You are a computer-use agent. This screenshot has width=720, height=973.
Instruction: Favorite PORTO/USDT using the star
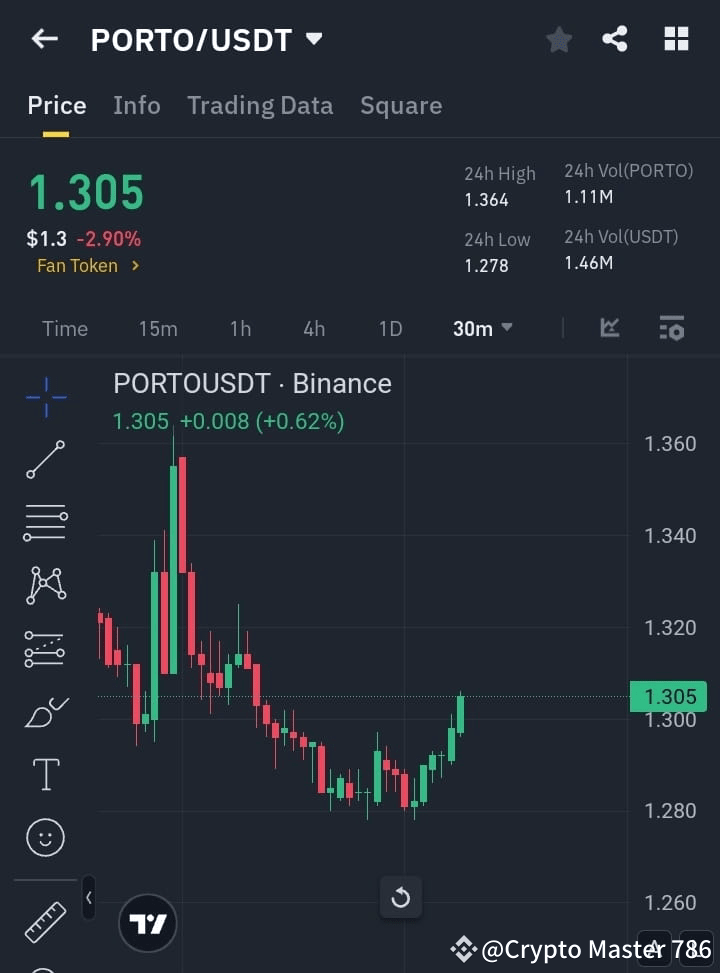pos(559,39)
